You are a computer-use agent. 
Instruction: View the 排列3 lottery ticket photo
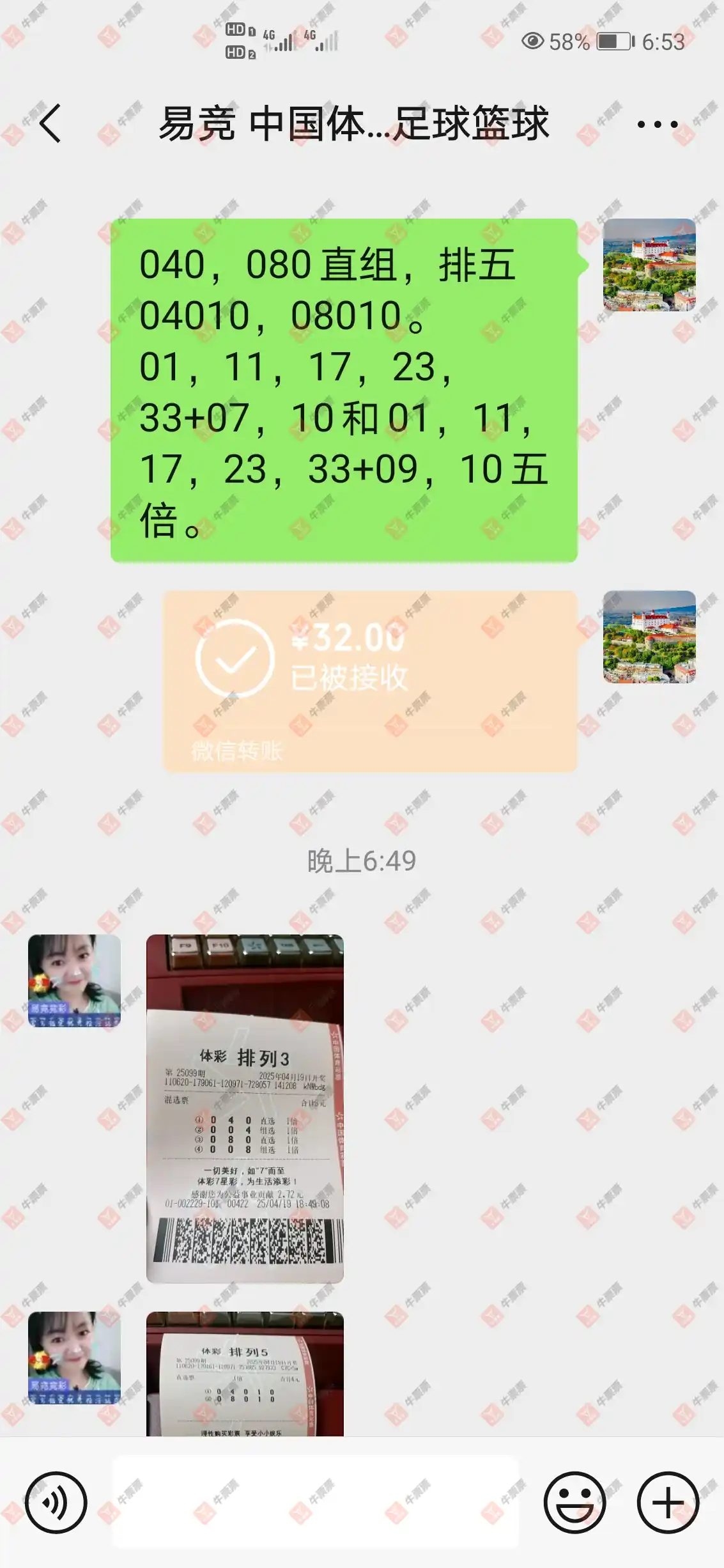point(245,1108)
